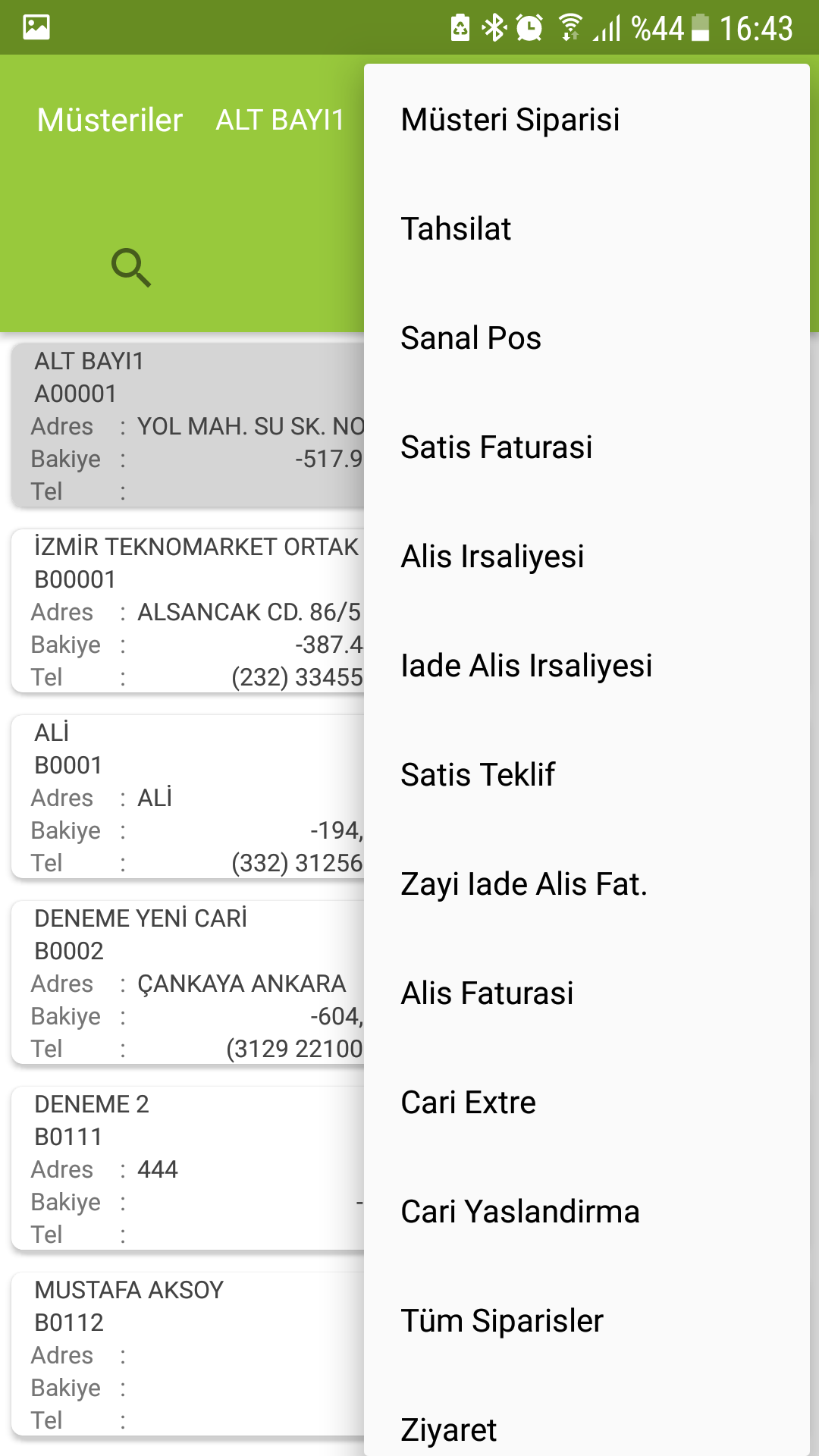
Task: Tap the ALT BAYI1 A00001 customer card
Action: tap(187, 425)
